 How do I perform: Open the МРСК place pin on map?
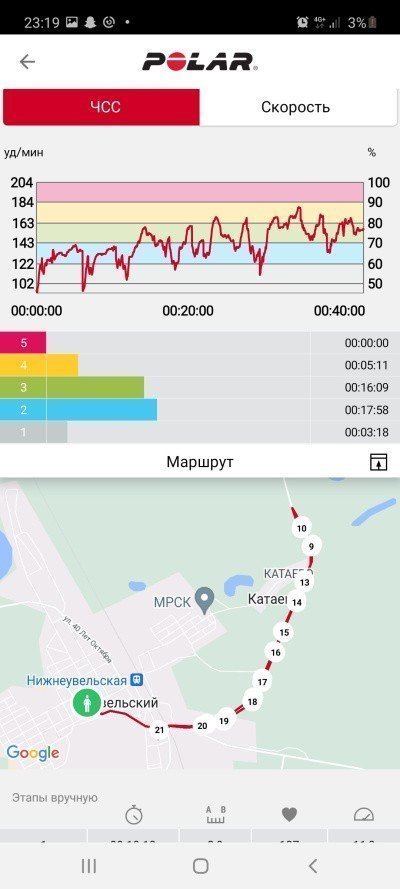coord(204,598)
